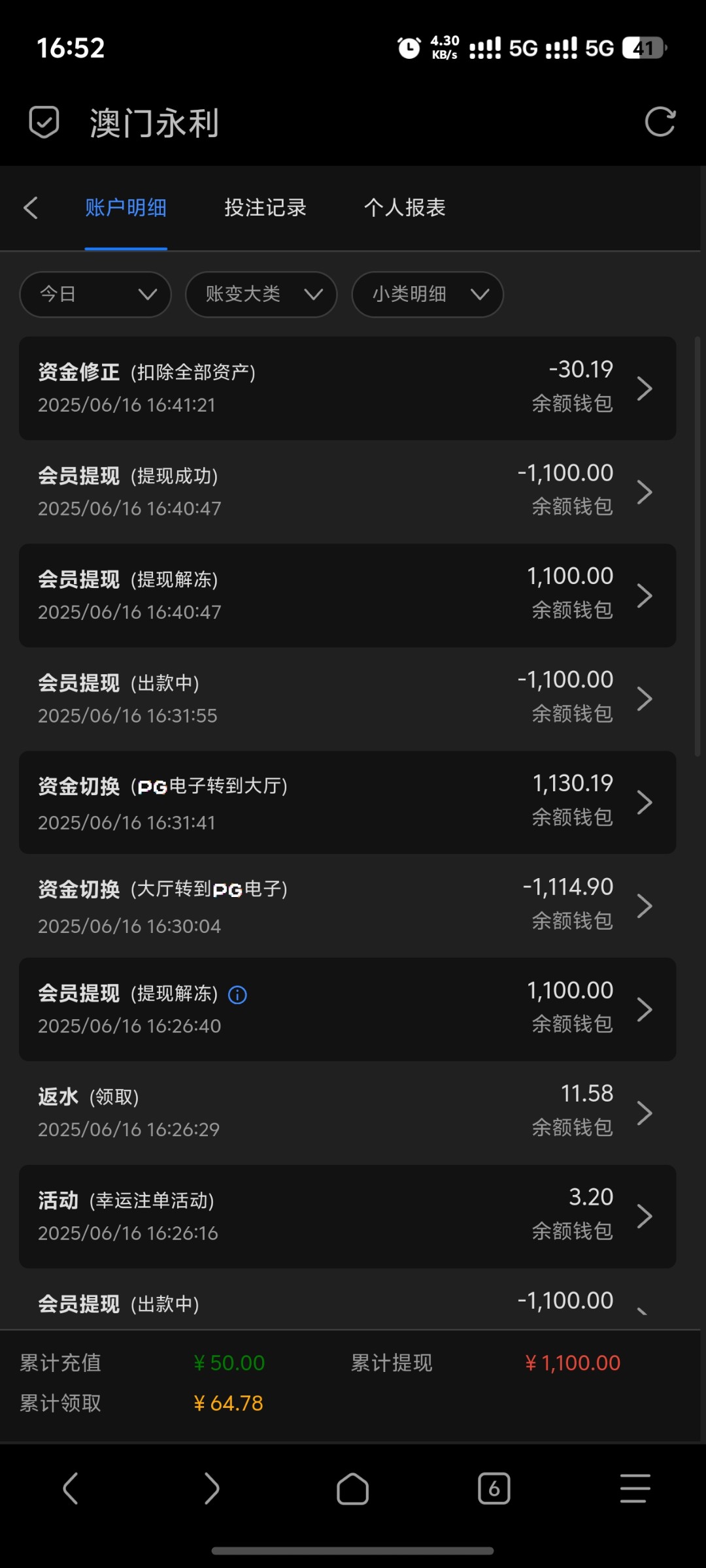706x1568 pixels.
Task: Reload the page with the refresh icon
Action: (660, 122)
